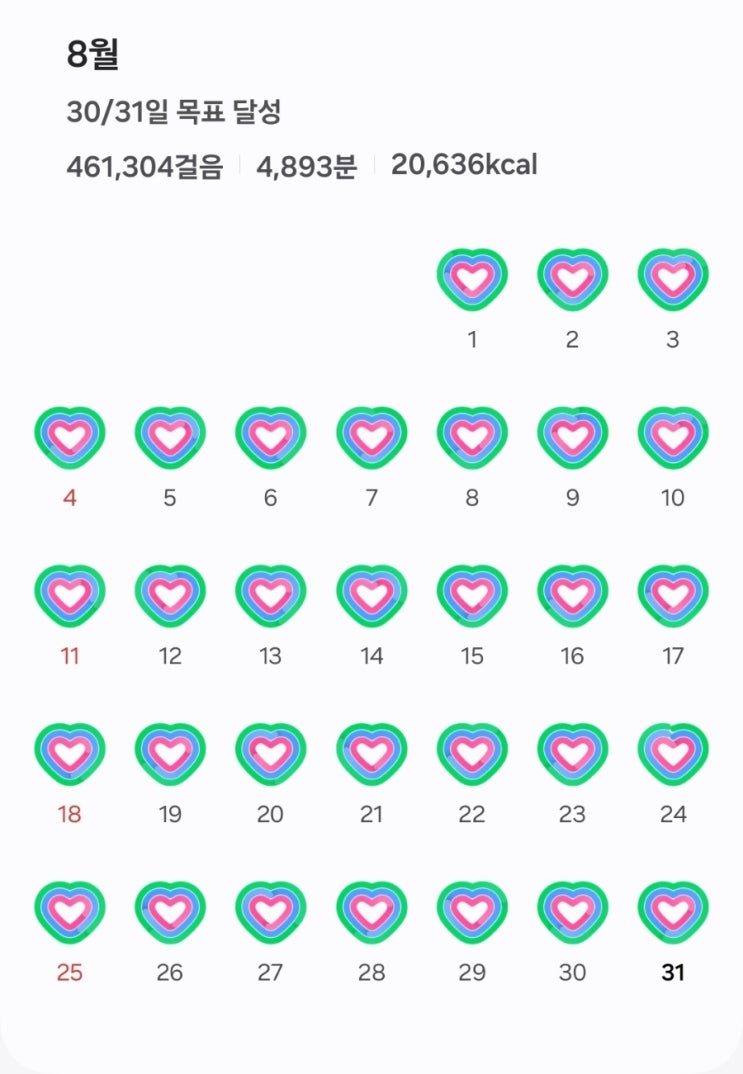
Task: Select day 3 on the calendar
Action: (673, 279)
